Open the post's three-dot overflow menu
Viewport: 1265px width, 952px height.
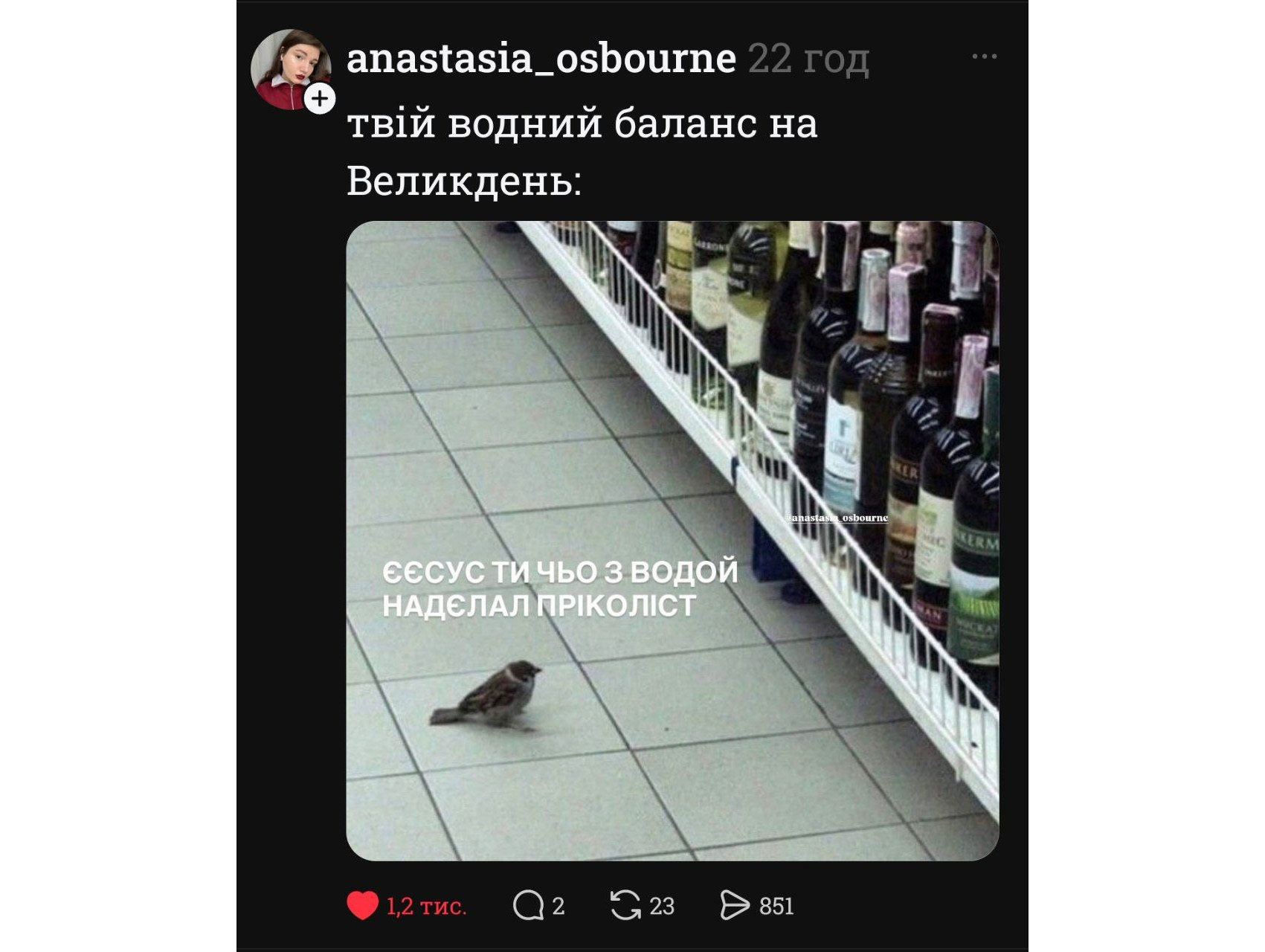(984, 57)
